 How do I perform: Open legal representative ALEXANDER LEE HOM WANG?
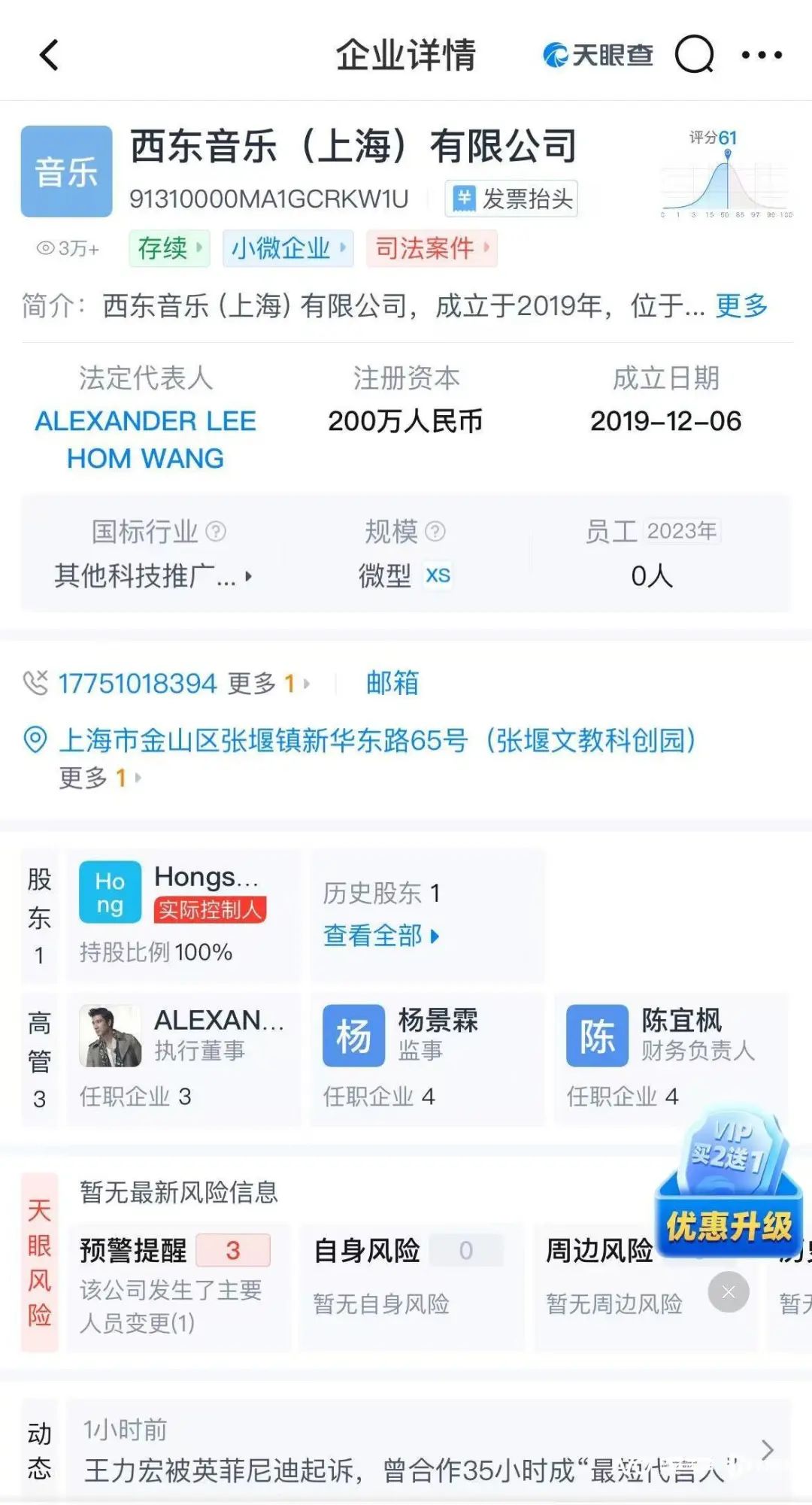click(146, 439)
